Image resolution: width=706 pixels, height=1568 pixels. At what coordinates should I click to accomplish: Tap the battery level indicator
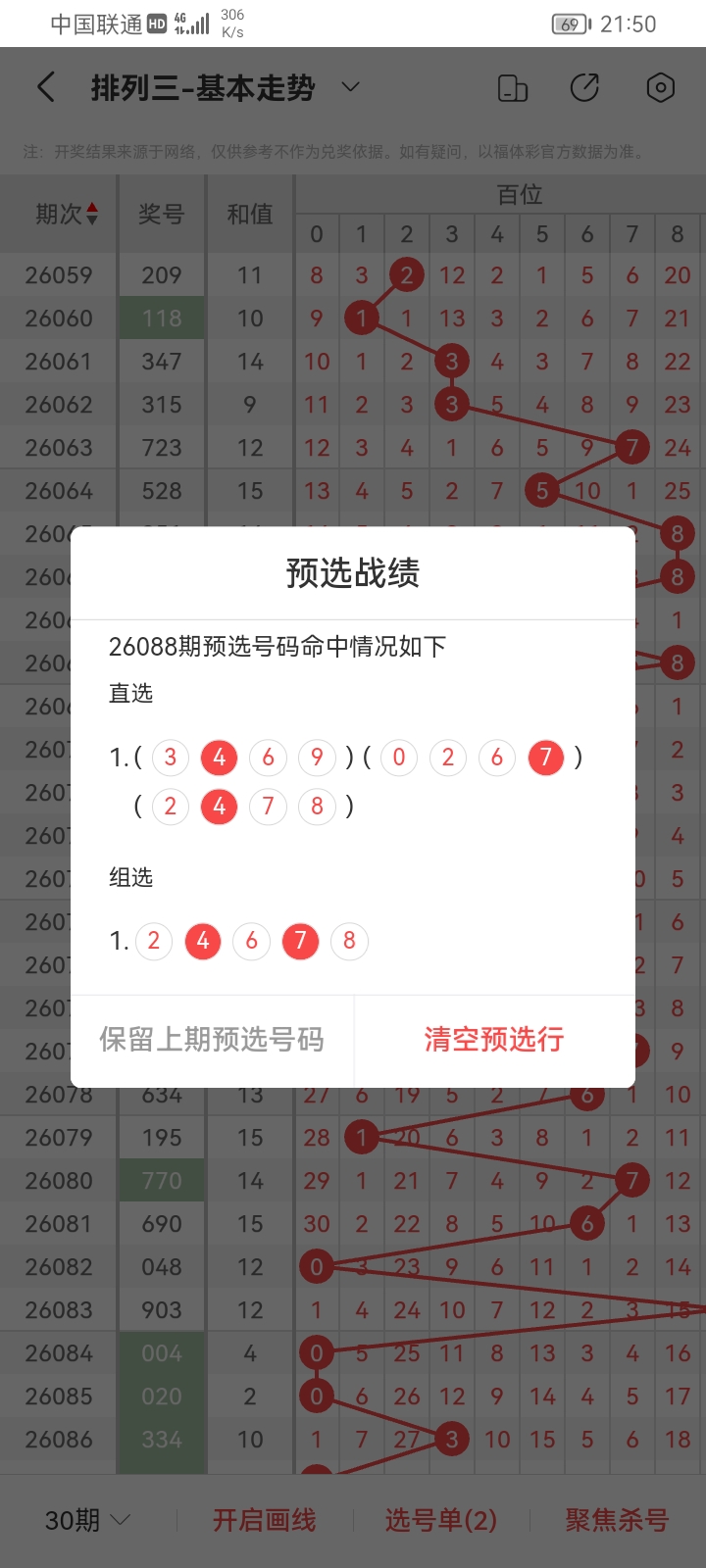coord(567,24)
